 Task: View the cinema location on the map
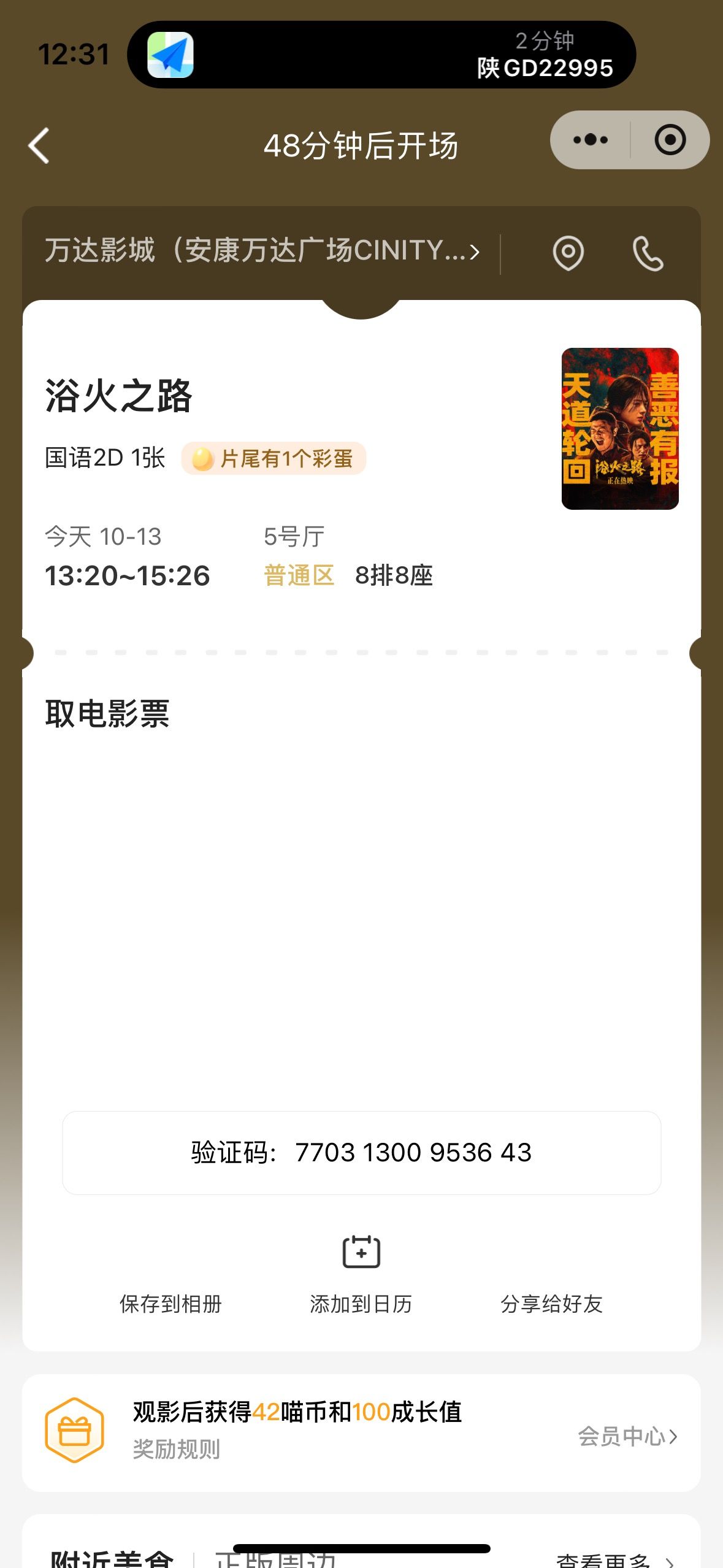[x=568, y=253]
